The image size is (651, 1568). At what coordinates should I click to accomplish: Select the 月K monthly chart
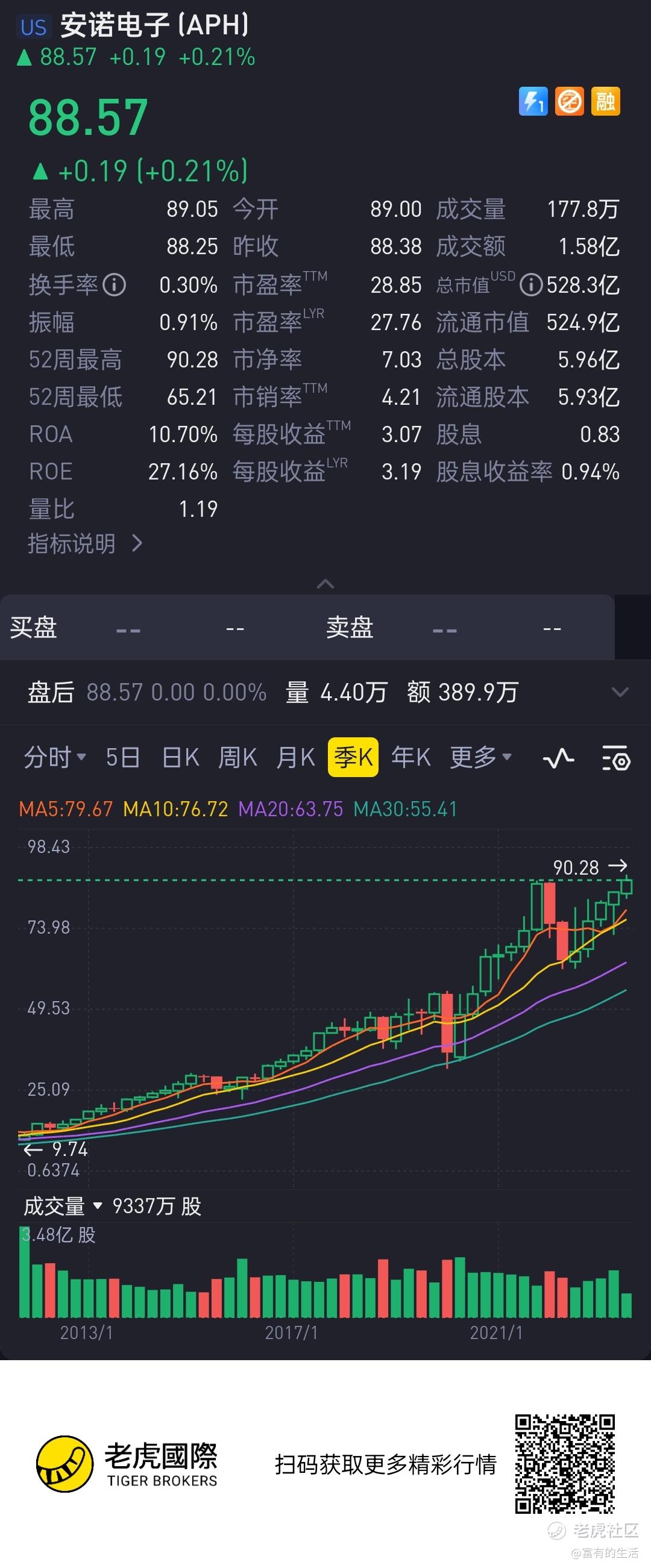point(295,757)
